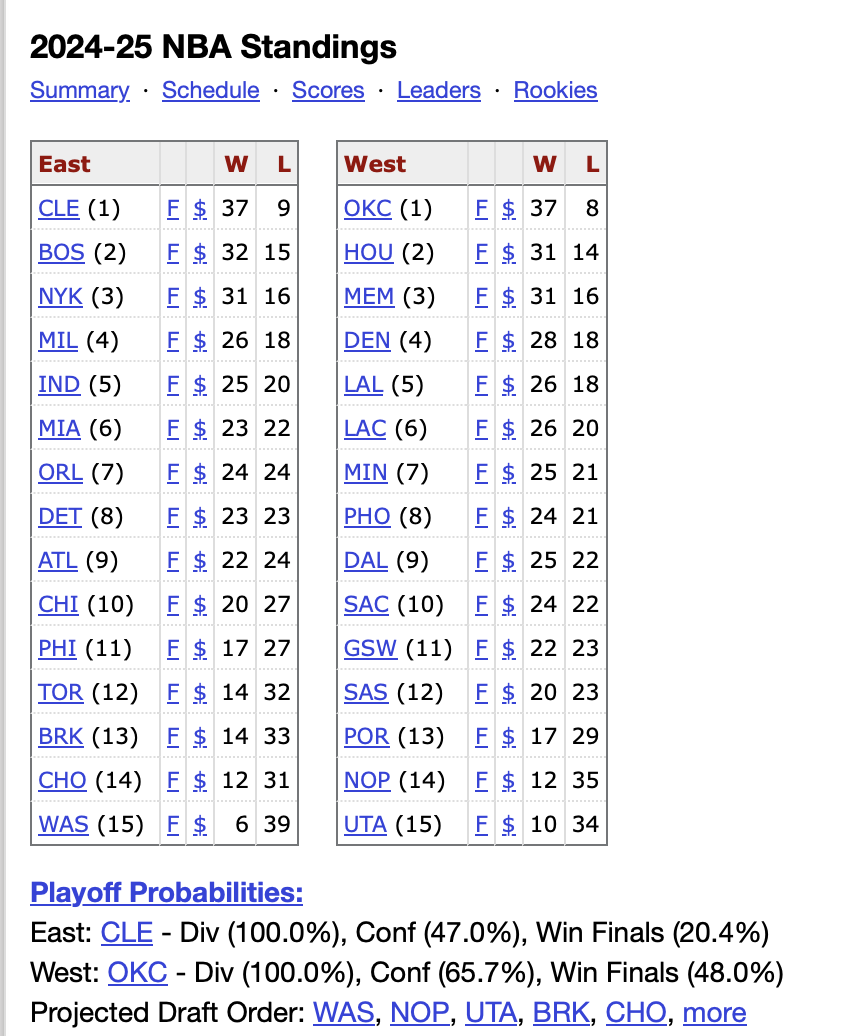Open the Leaders page
This screenshot has width=862, height=1036.
pos(438,90)
